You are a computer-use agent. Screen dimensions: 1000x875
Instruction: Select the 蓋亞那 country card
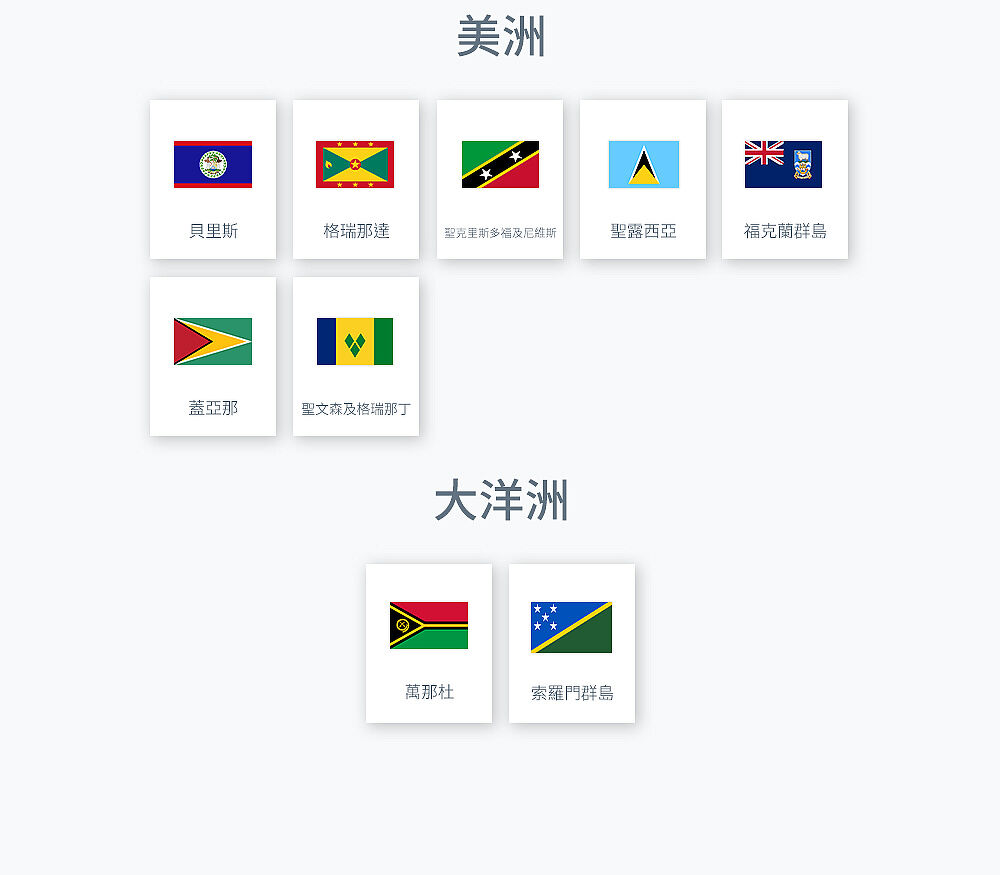(x=213, y=357)
